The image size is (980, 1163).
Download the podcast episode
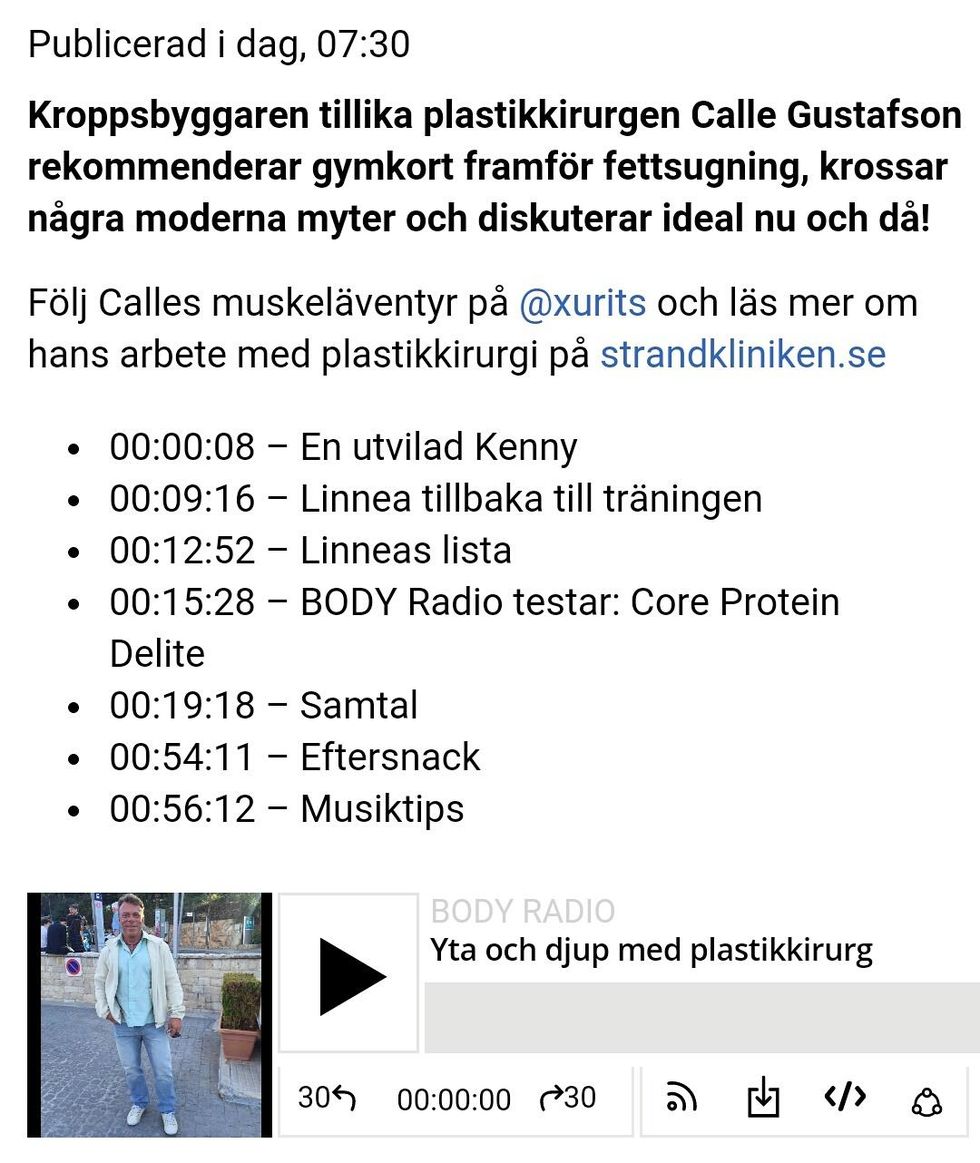[x=763, y=1099]
